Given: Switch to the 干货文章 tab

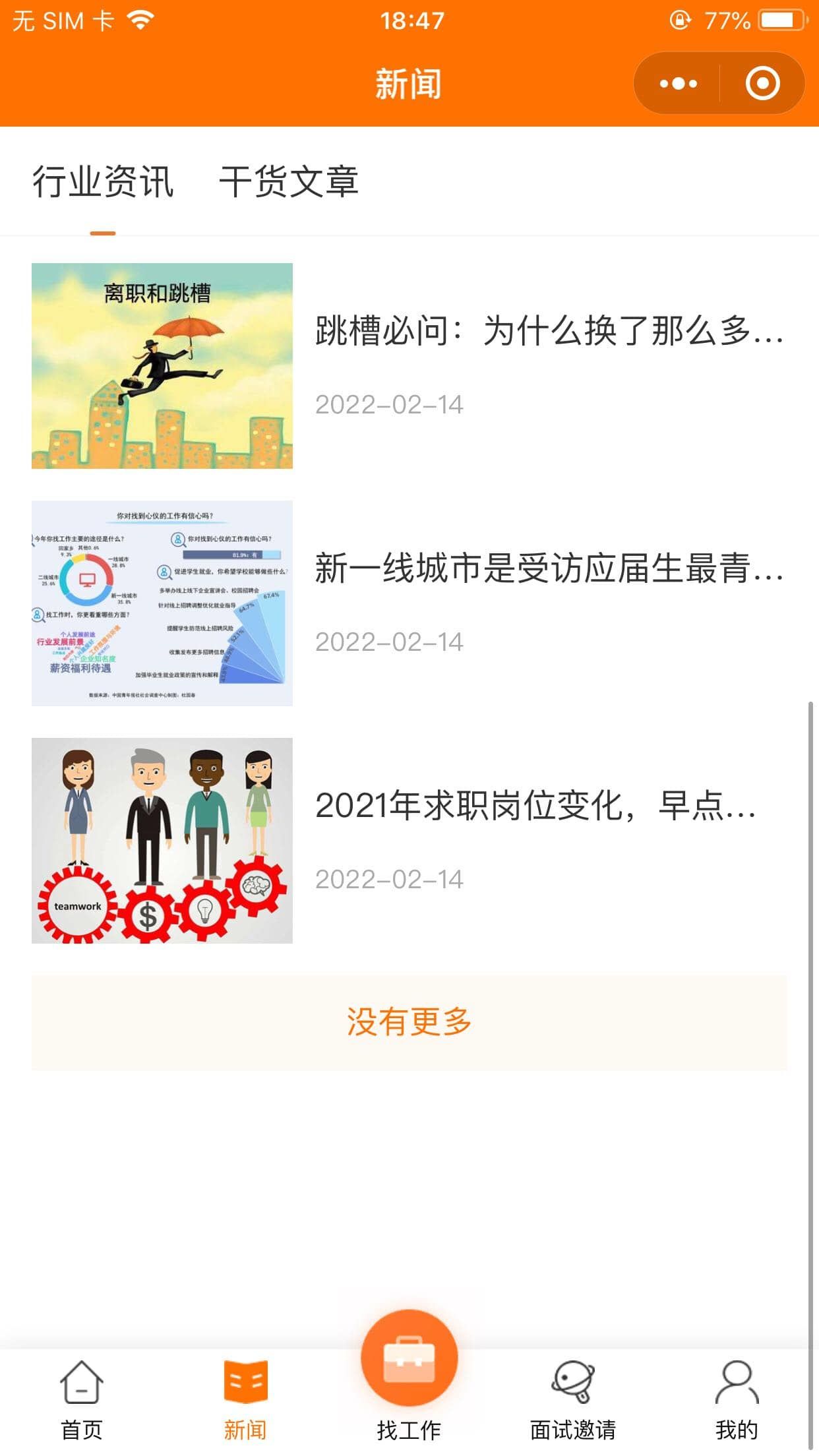Looking at the screenshot, I should (289, 182).
